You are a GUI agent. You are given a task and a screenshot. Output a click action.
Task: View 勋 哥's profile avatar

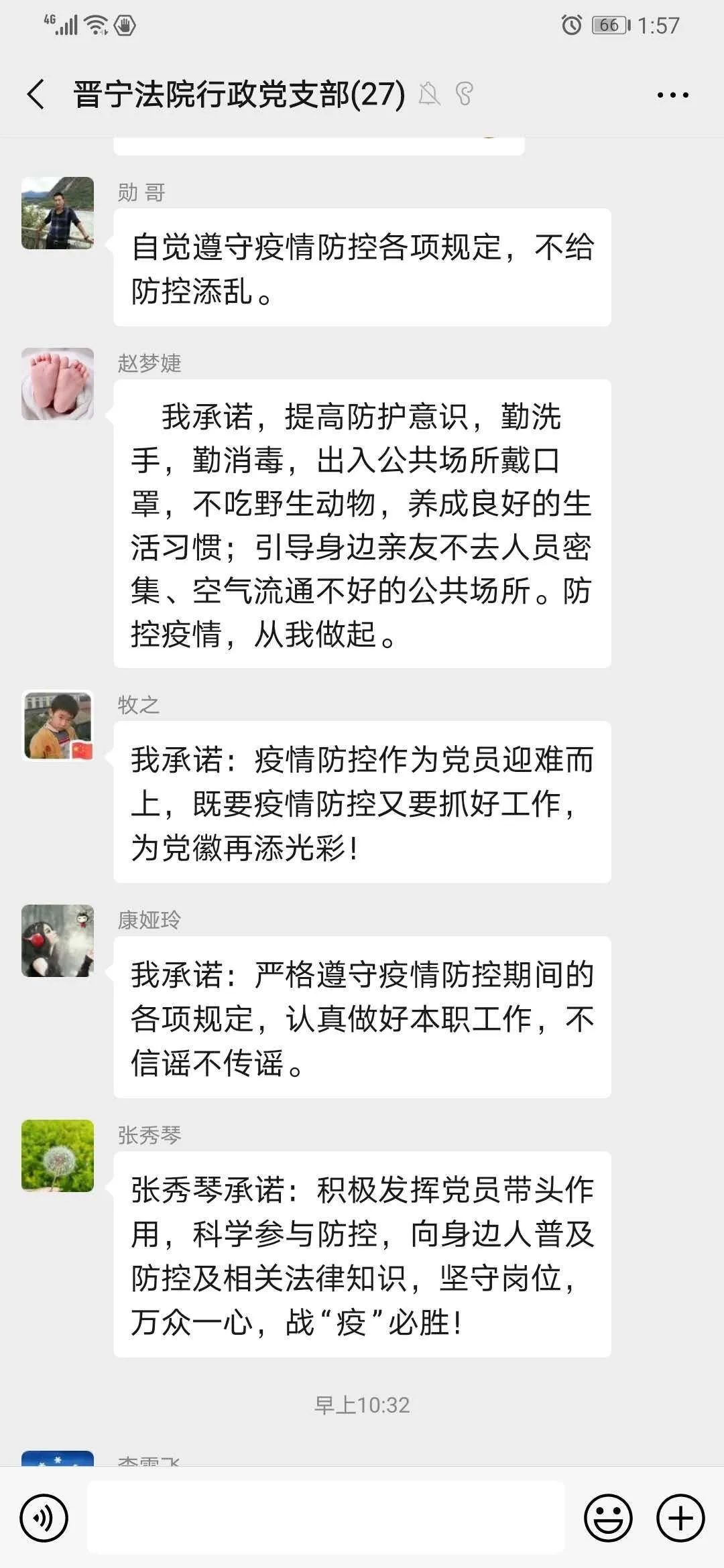pos(58,213)
